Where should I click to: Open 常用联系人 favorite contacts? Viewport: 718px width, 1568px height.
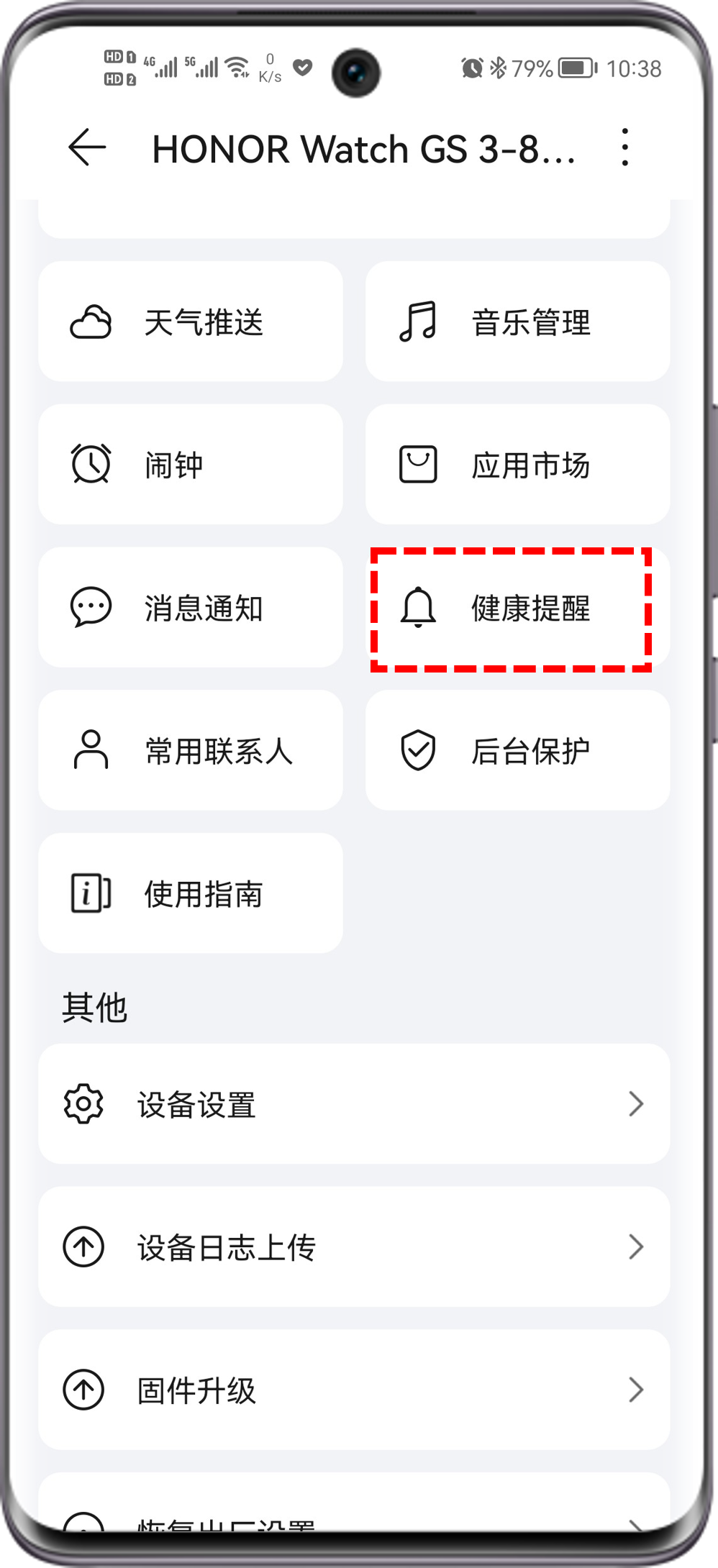click(191, 751)
